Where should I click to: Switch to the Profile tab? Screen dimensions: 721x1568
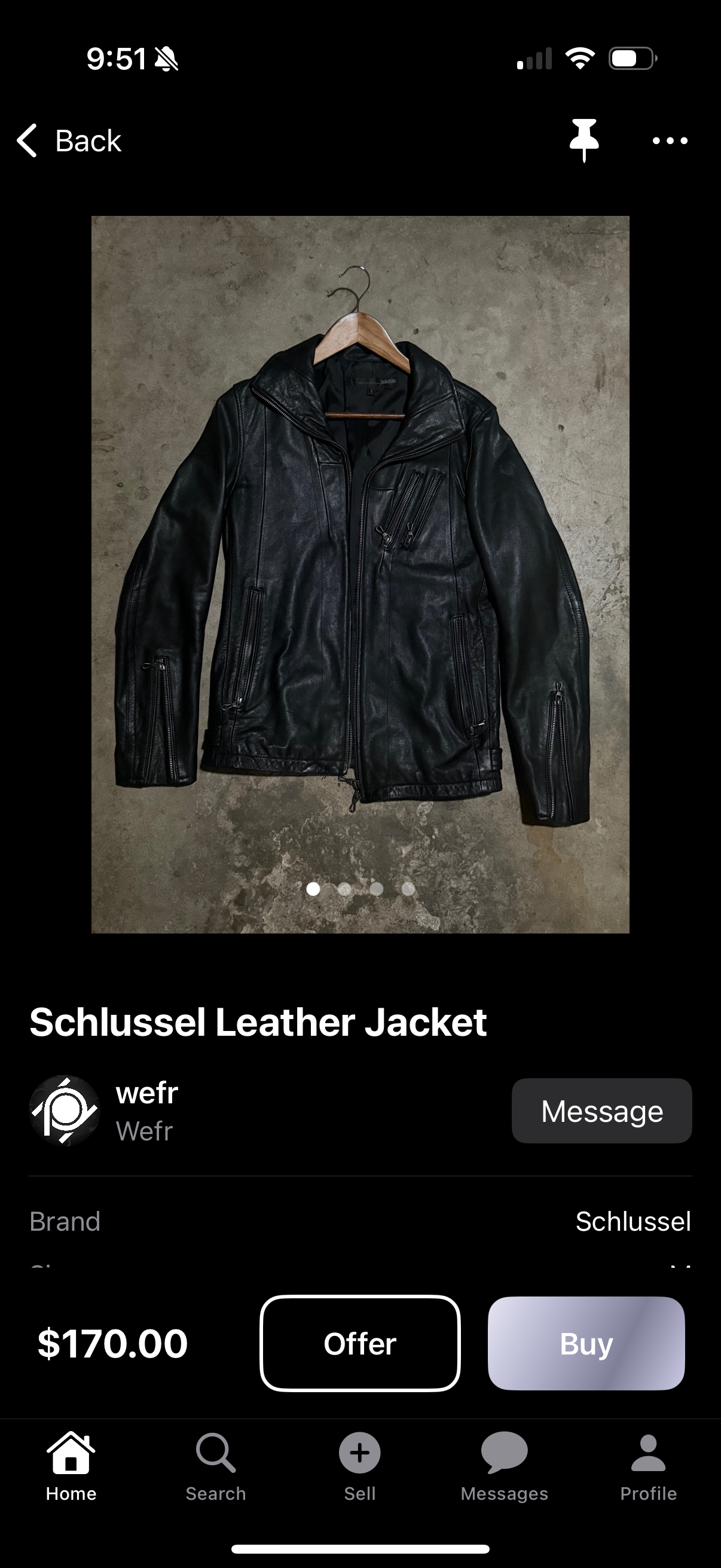tap(648, 1466)
